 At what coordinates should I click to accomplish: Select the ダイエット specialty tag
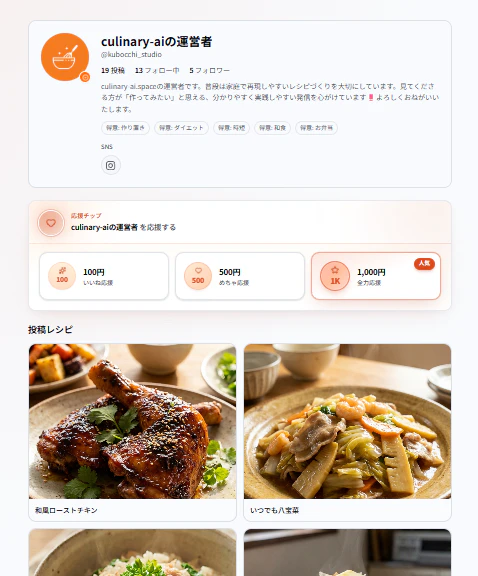pyautogui.click(x=182, y=128)
